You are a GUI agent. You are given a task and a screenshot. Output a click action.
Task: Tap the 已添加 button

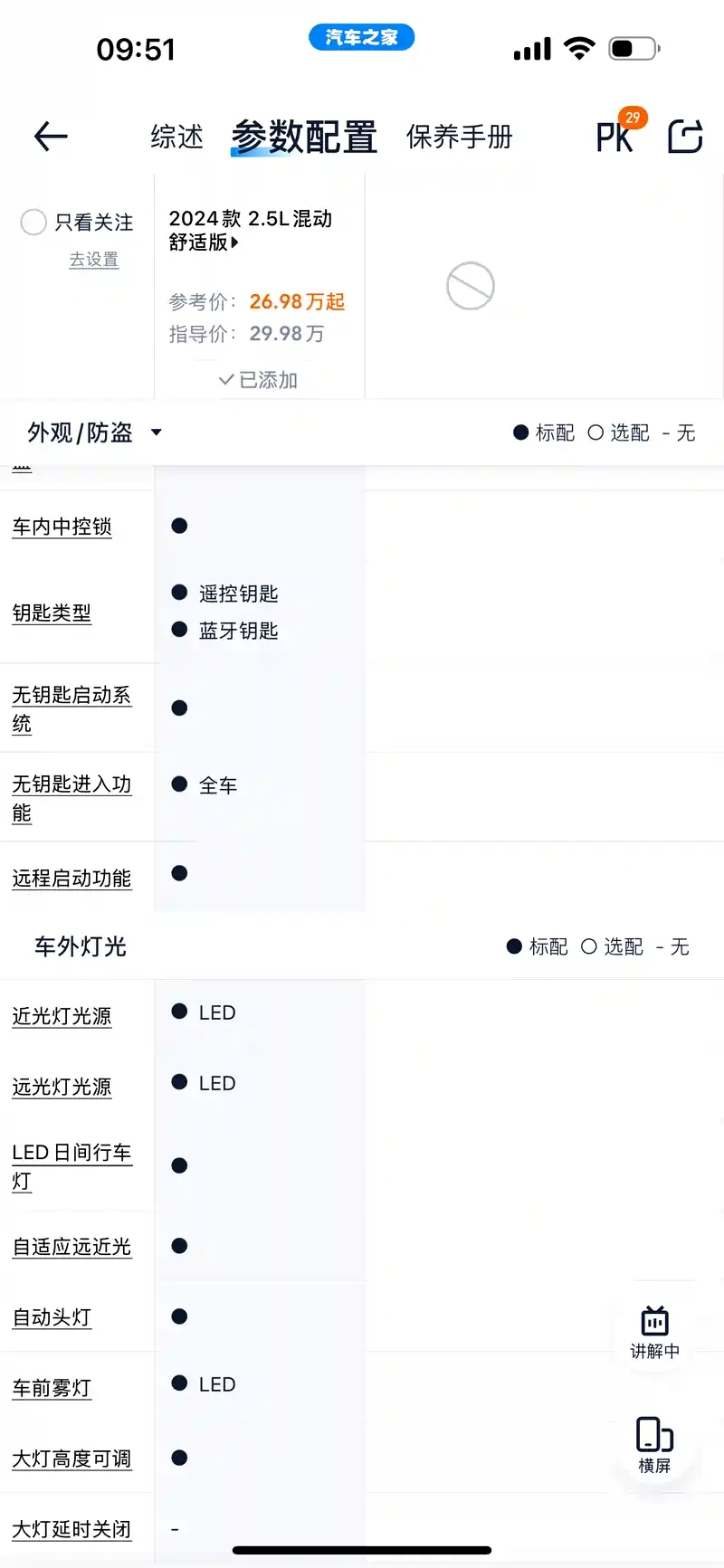coord(259,380)
